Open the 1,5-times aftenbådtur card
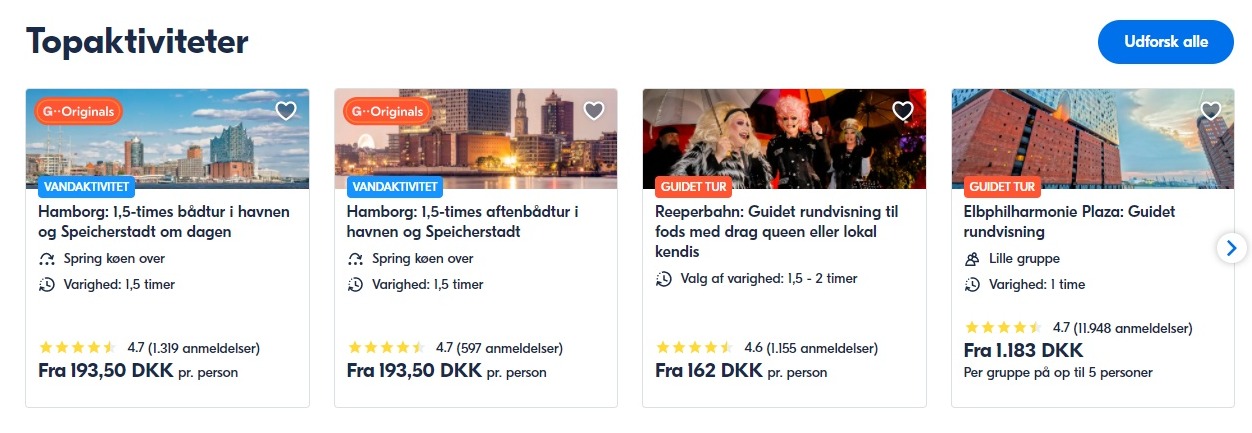This screenshot has width=1252, height=433. 462,222
